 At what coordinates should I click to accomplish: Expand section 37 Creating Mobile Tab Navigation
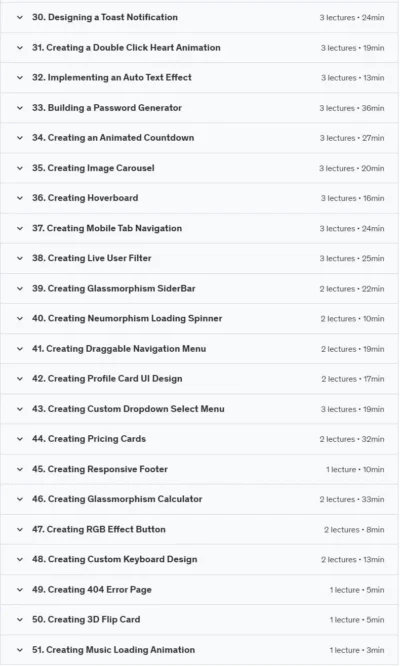tap(199, 229)
